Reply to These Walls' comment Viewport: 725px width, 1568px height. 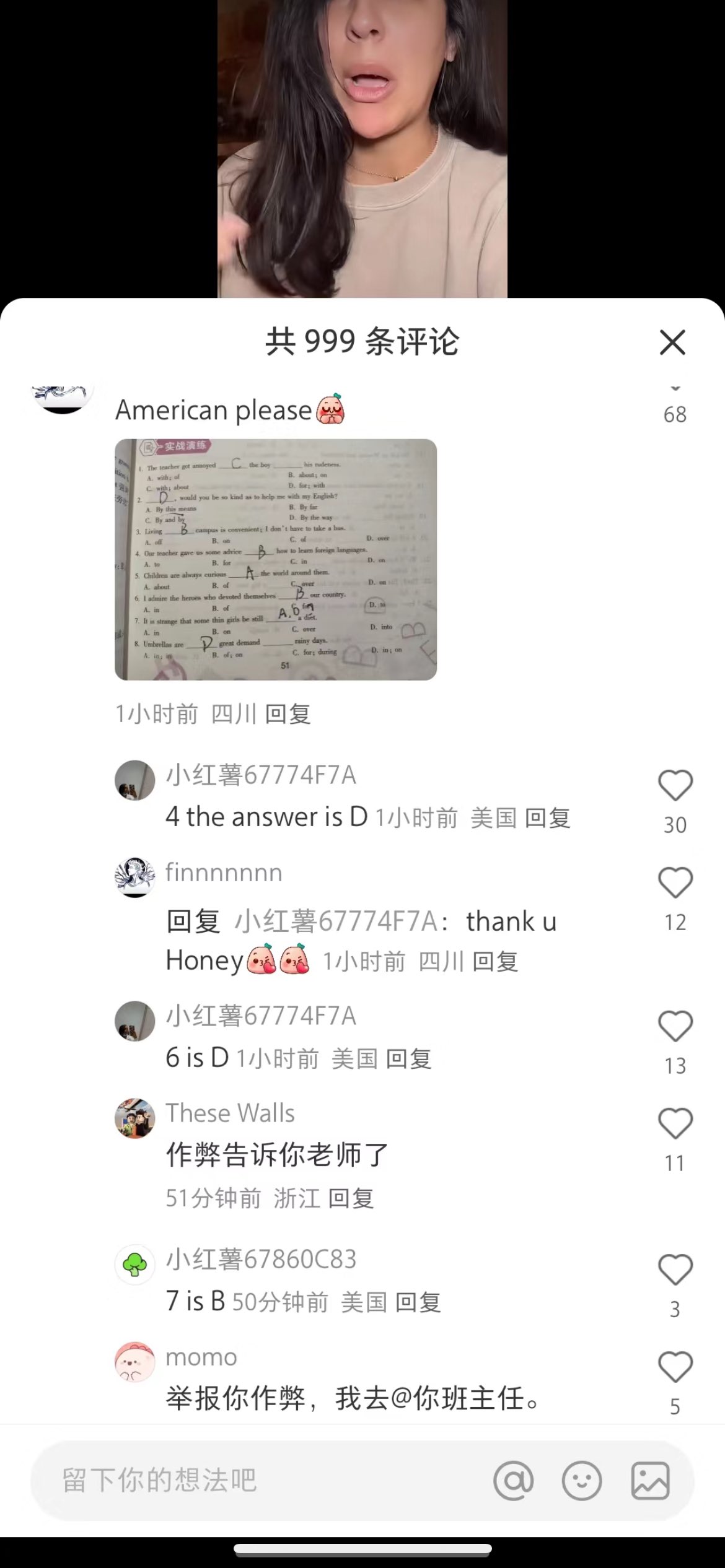[x=351, y=1198]
